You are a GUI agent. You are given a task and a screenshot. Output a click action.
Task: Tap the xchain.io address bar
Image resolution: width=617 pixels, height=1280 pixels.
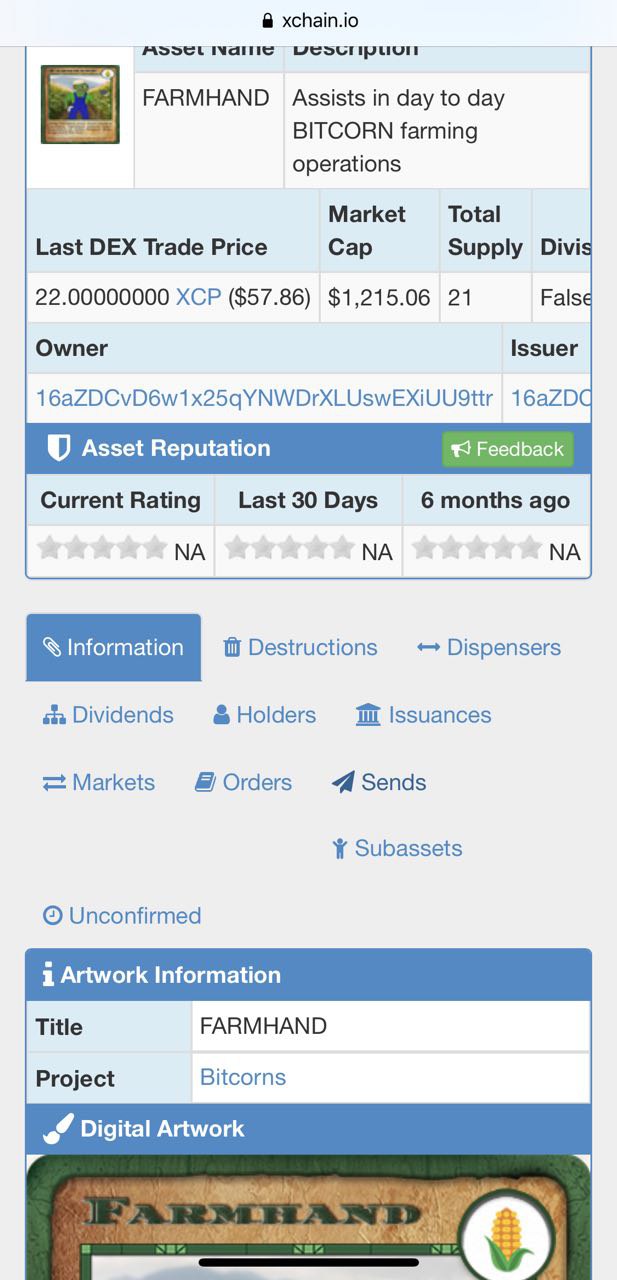coord(309,20)
